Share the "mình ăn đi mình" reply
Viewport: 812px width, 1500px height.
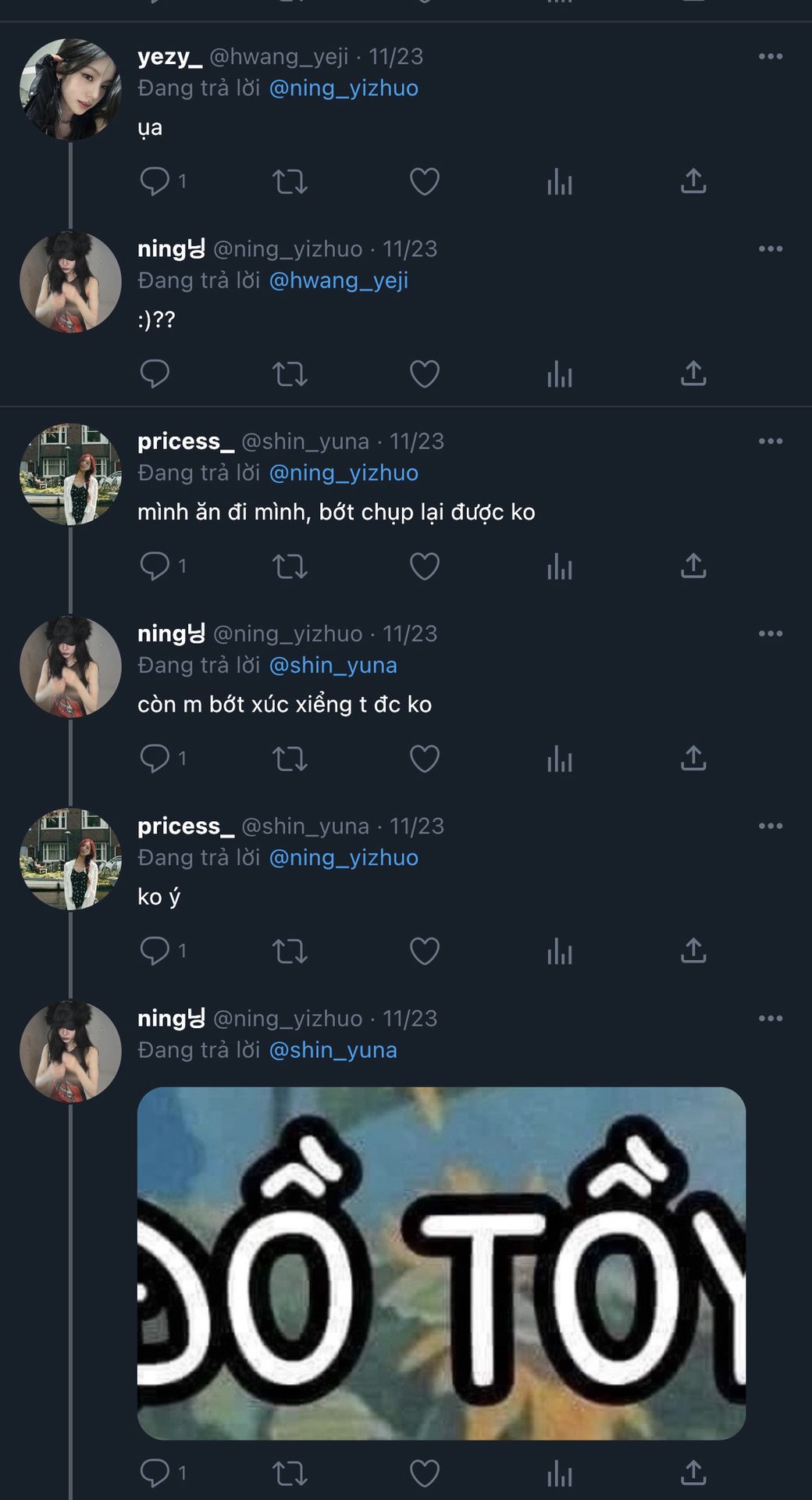tap(693, 566)
